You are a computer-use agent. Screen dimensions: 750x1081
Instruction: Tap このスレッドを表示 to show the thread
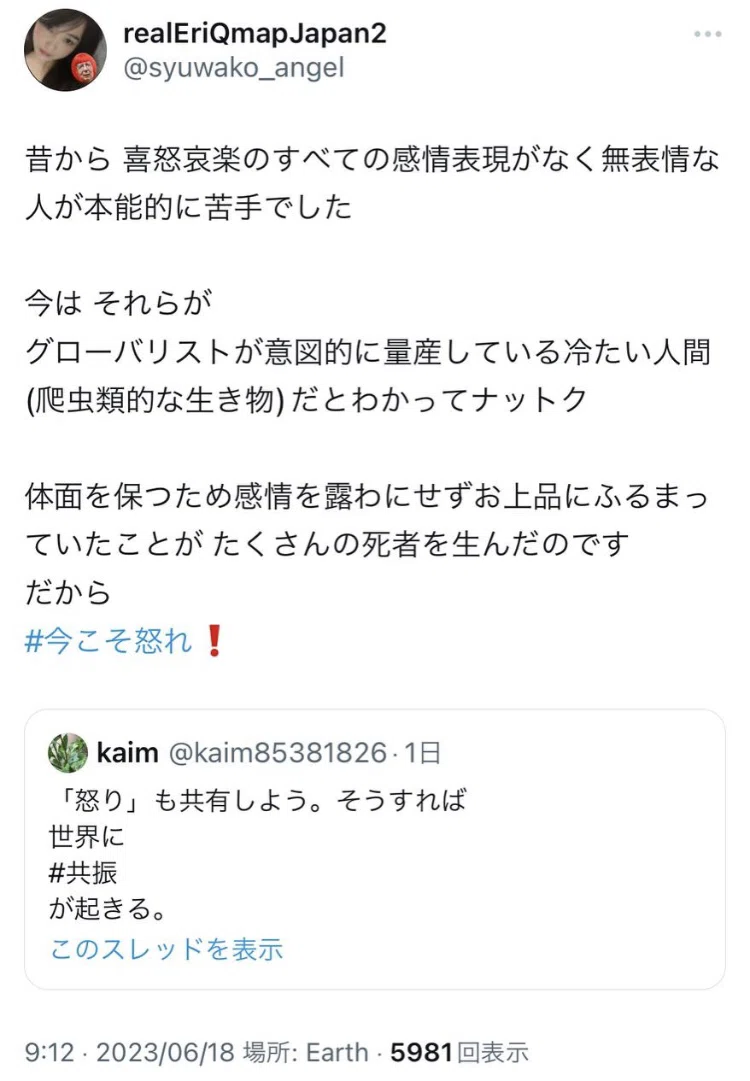point(166,949)
